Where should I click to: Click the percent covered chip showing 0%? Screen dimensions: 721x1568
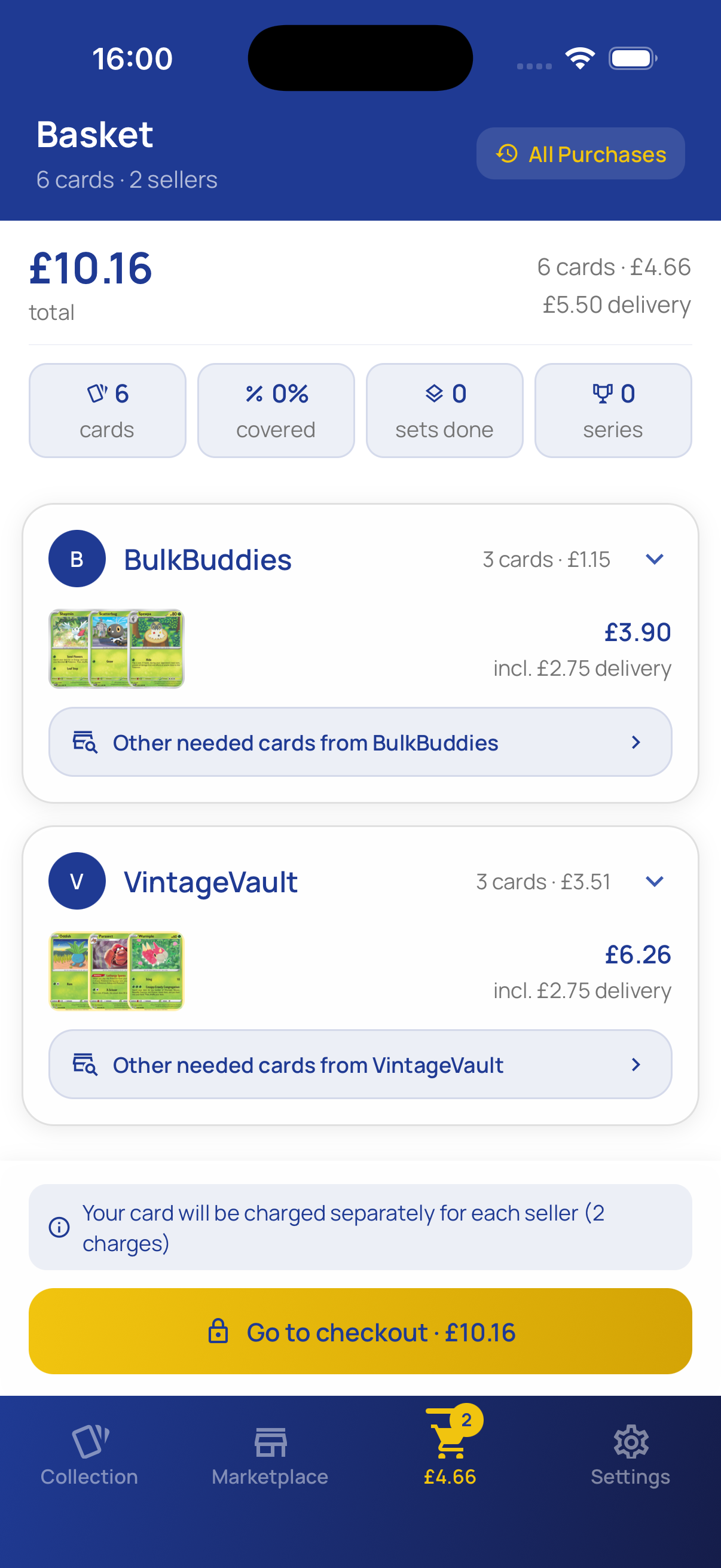pos(276,409)
